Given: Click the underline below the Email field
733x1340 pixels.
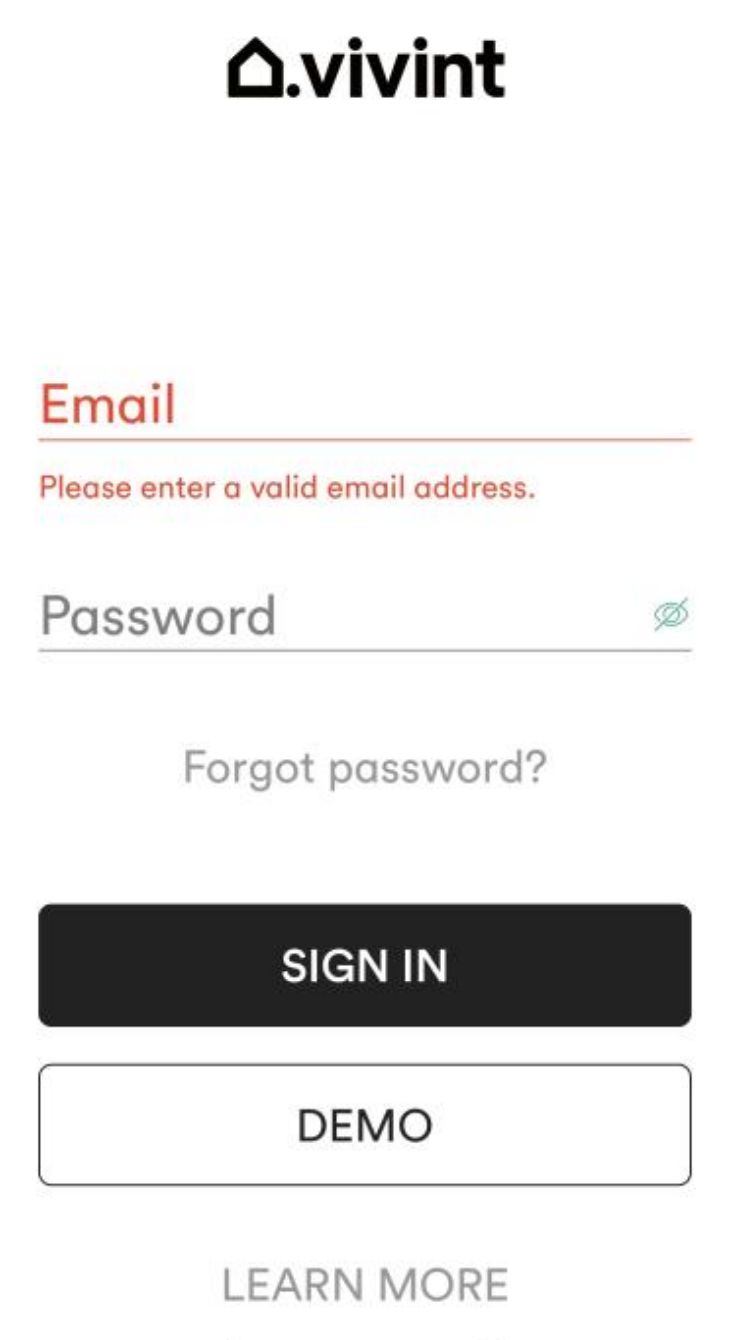Looking at the screenshot, I should click(x=366, y=437).
